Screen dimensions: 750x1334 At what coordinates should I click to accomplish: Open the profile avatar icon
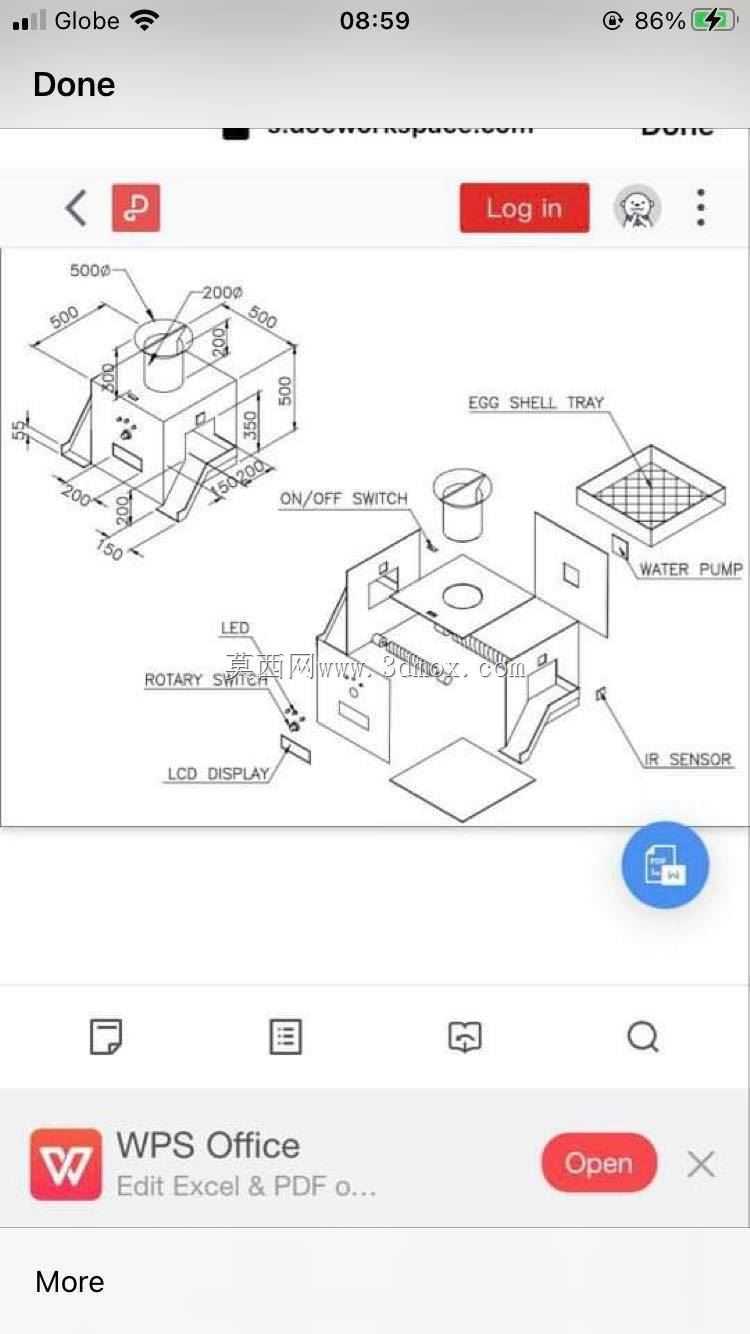tap(637, 208)
